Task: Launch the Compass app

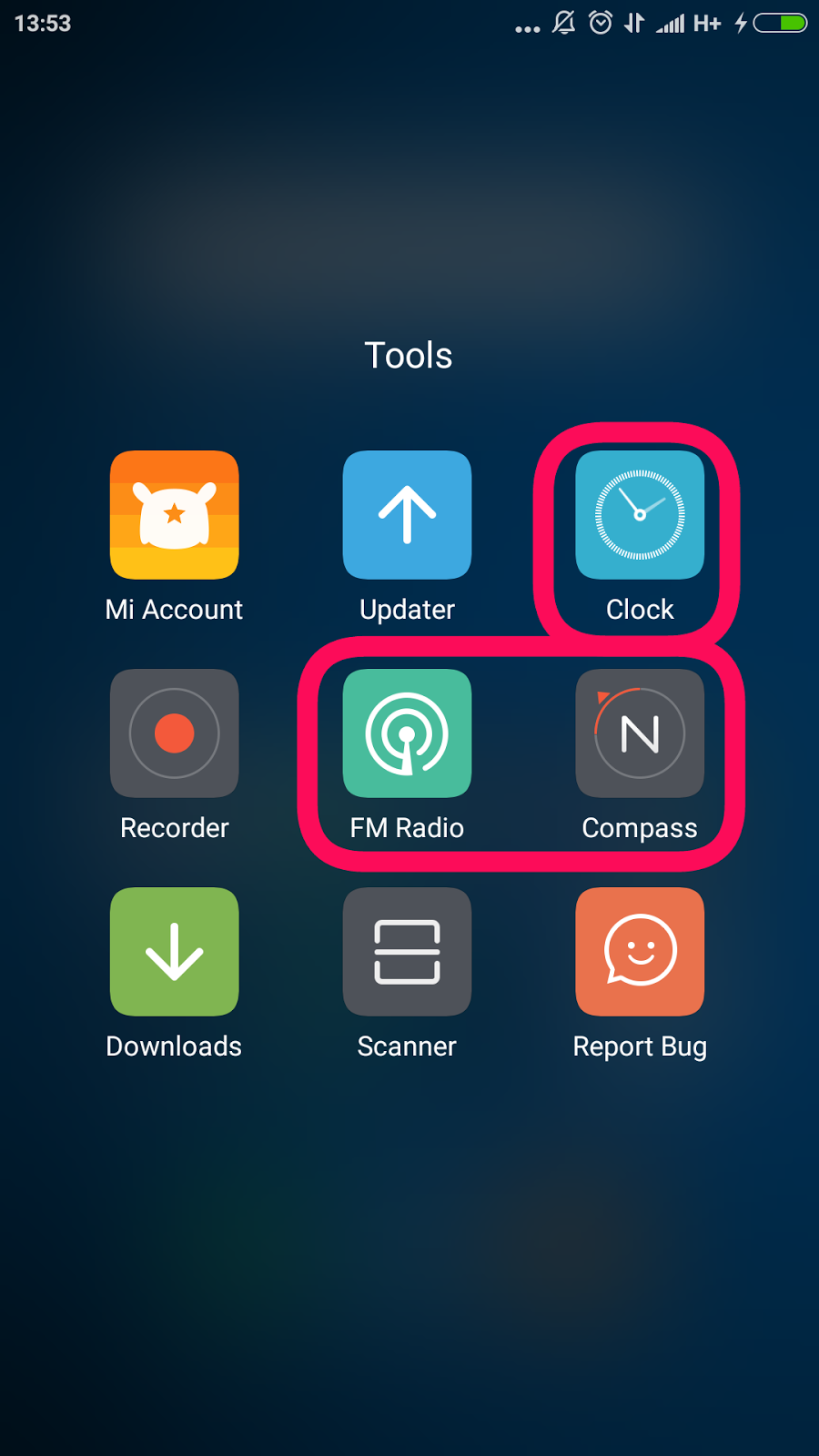Action: [640, 733]
